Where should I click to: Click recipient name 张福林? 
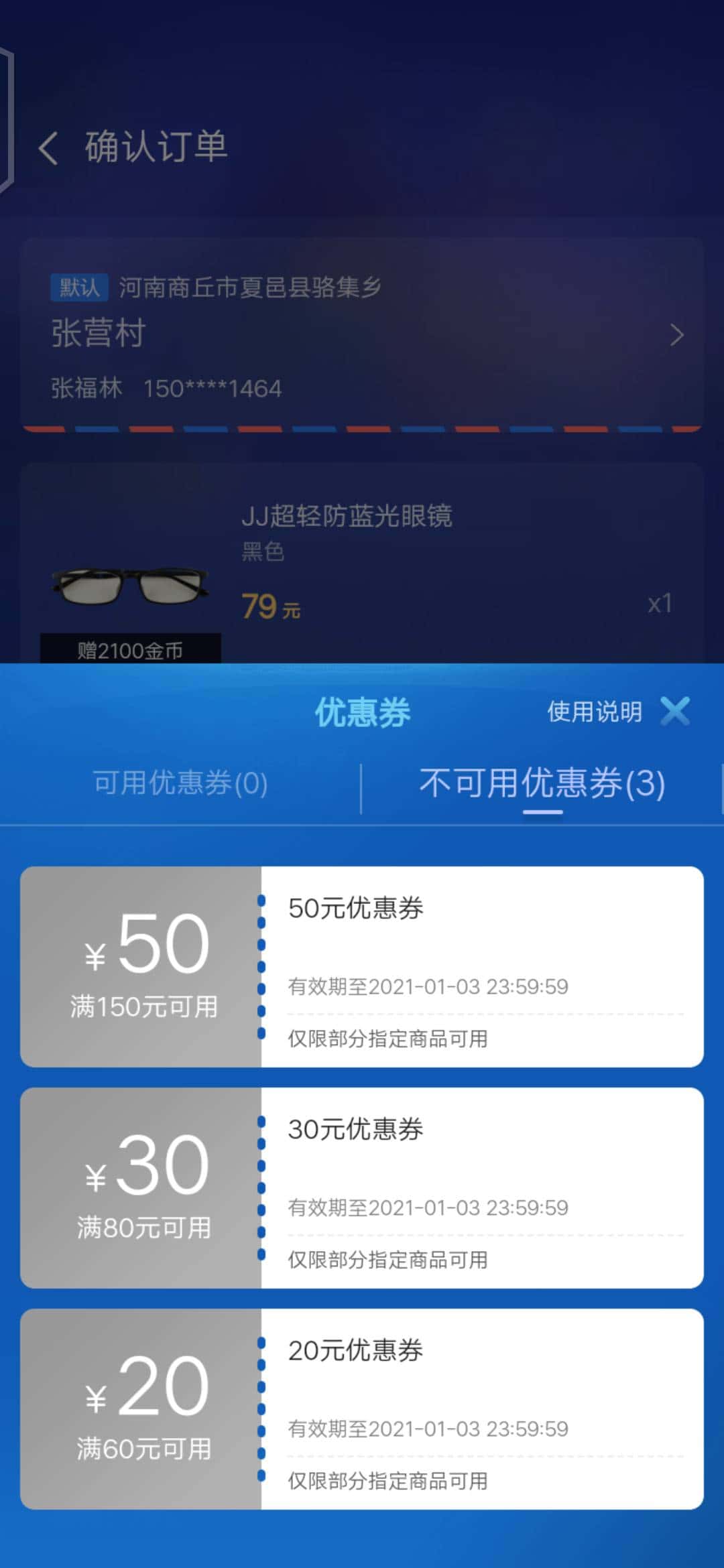87,388
